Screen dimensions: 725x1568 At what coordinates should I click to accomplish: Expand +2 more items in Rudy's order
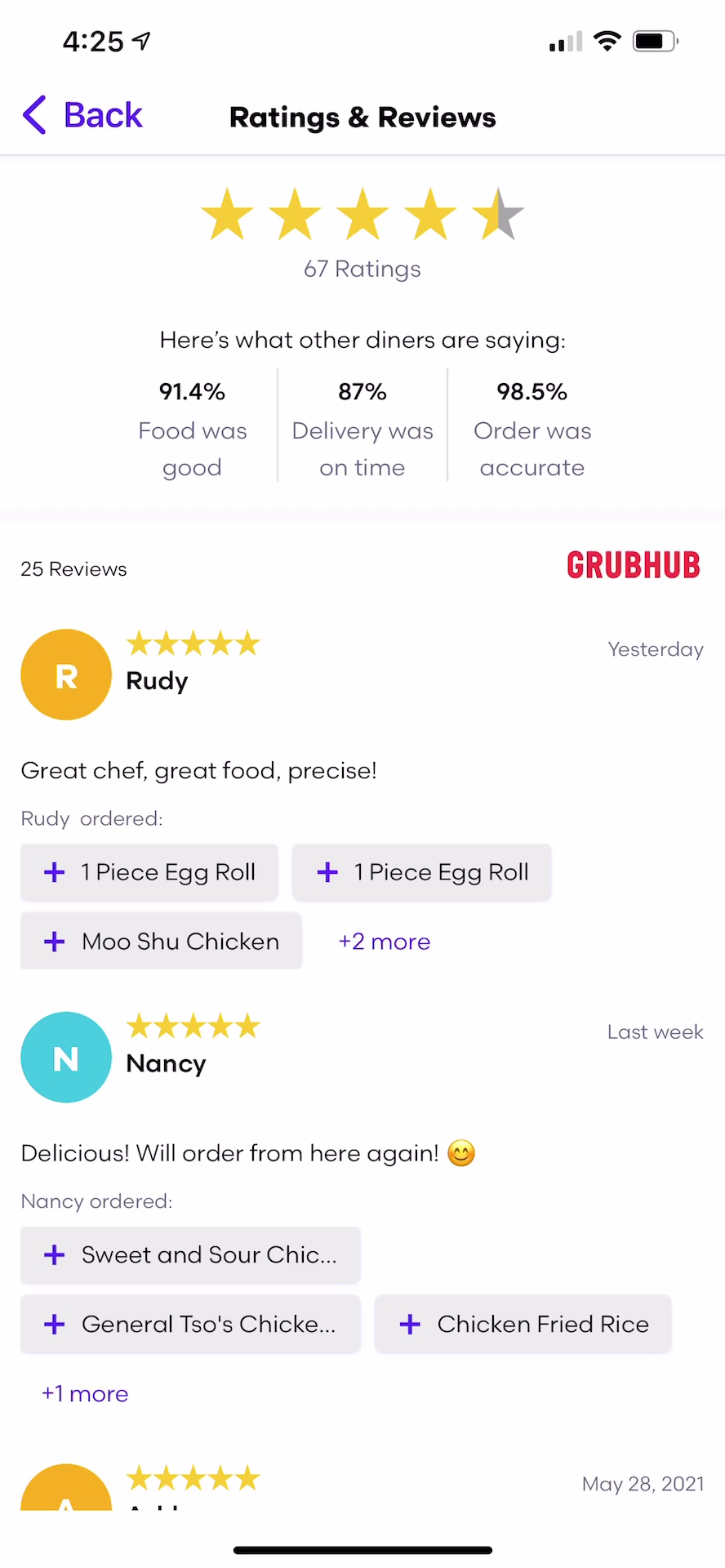pyautogui.click(x=384, y=942)
